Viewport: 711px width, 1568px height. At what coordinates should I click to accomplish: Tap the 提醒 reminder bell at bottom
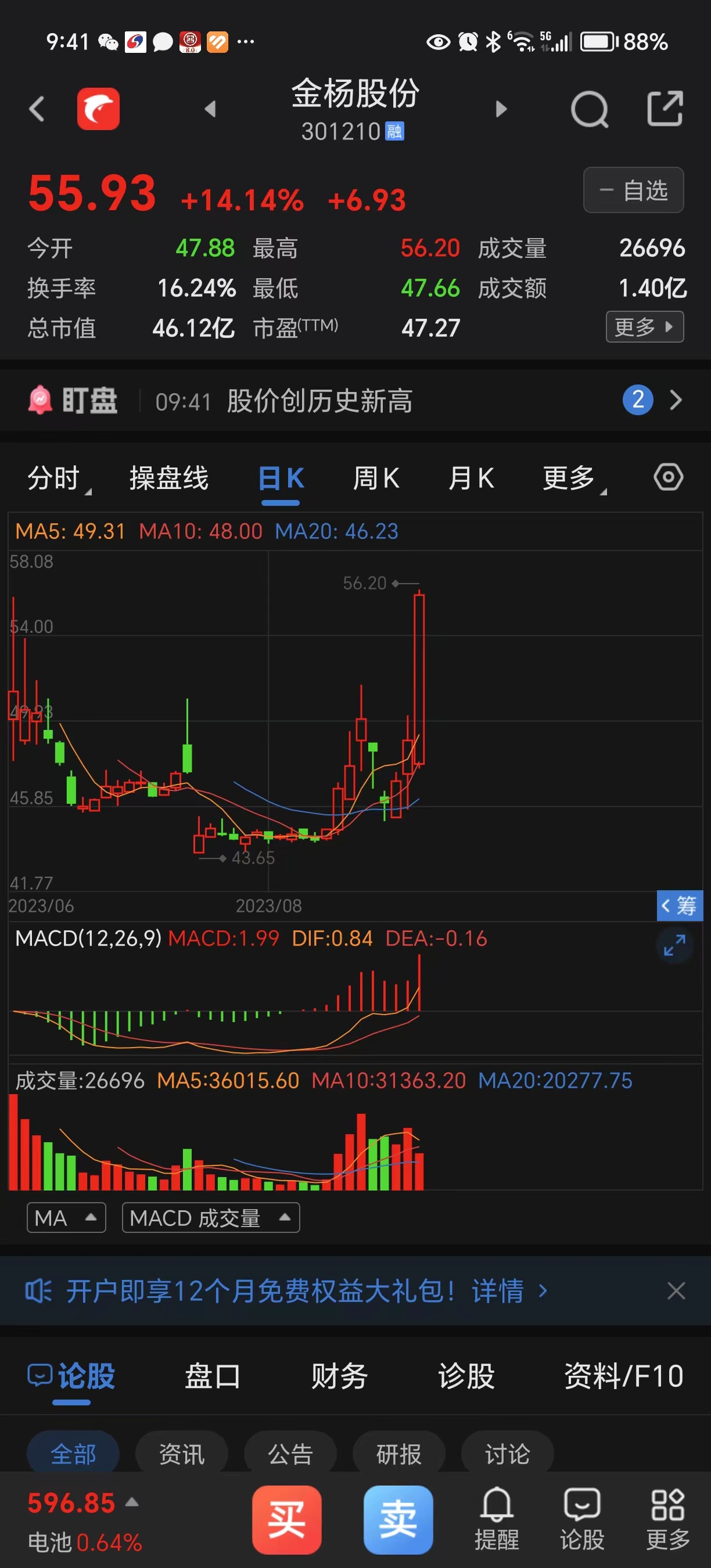point(496,1516)
